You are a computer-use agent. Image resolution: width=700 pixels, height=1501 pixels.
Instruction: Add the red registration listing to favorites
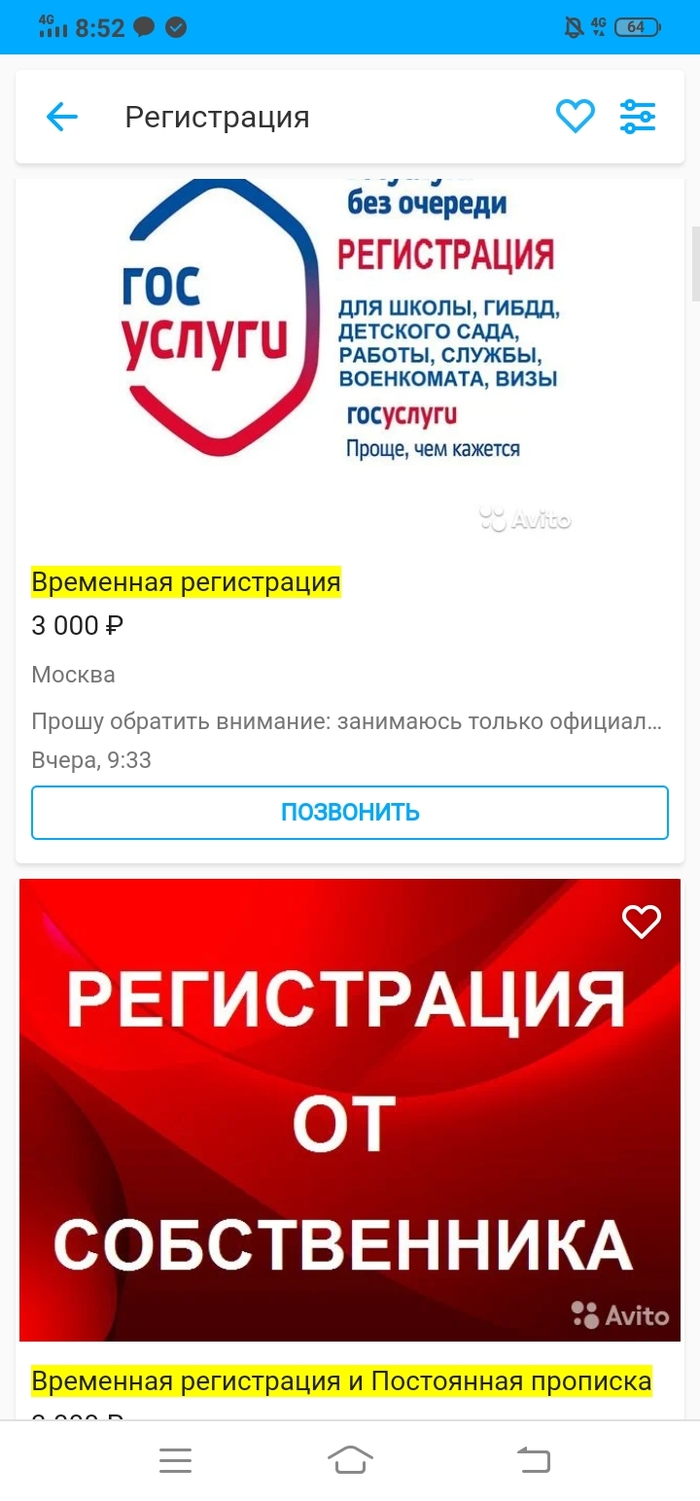(641, 922)
